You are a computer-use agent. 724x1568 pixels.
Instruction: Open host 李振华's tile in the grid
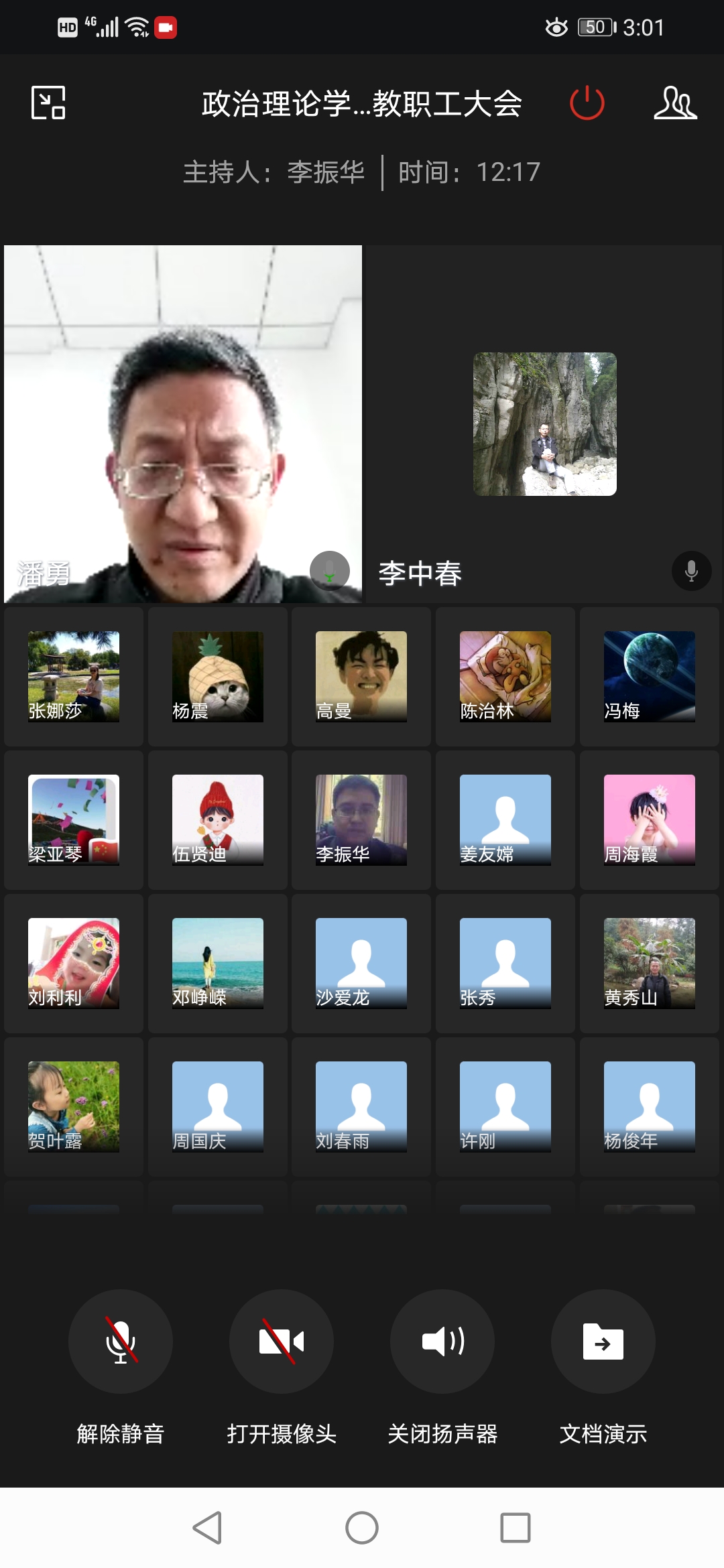(361, 820)
